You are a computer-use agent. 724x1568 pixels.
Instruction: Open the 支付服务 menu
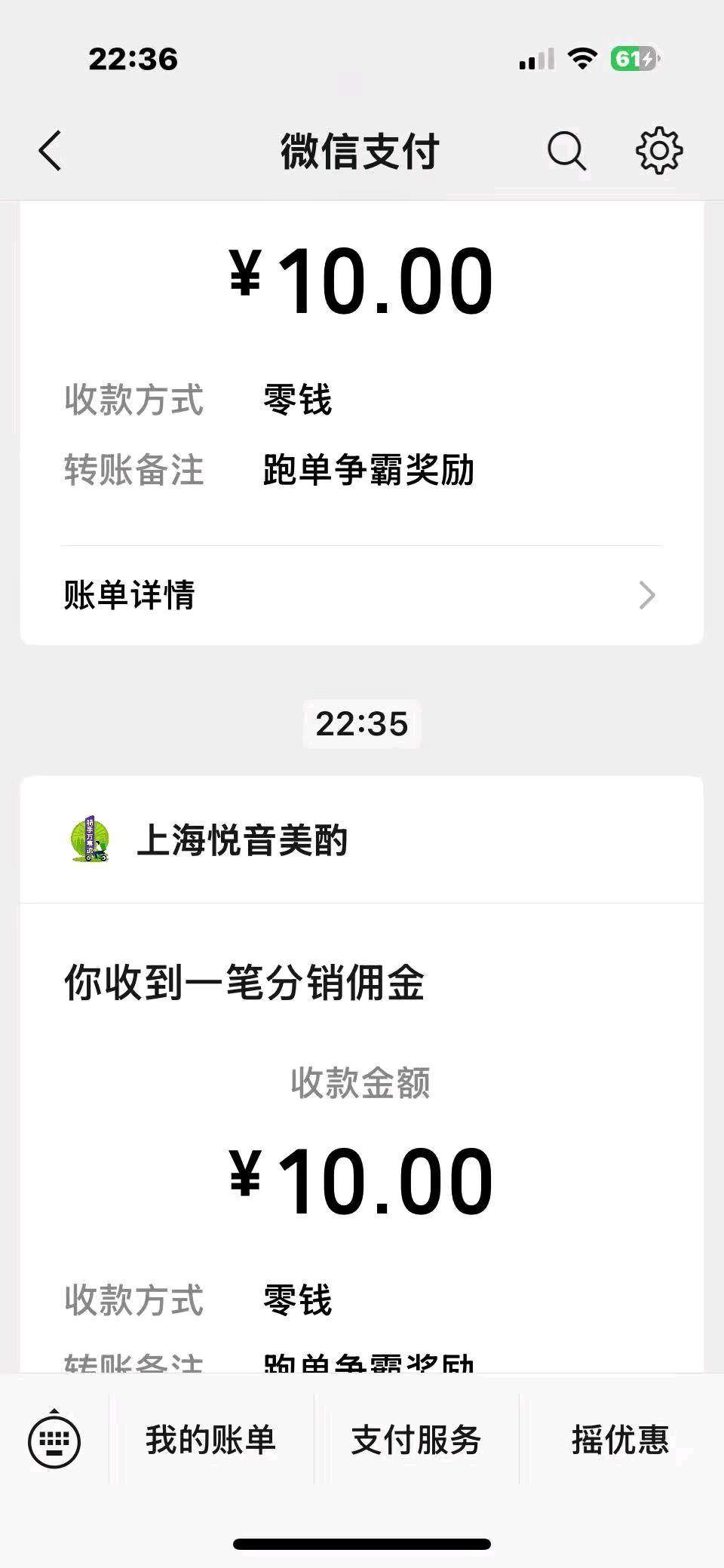pos(416,1441)
